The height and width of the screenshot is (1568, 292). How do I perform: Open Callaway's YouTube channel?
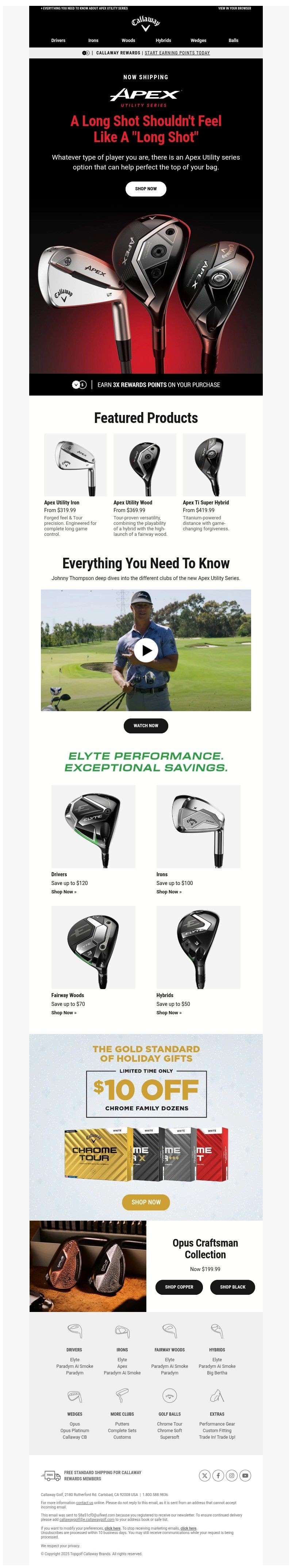[x=245, y=1476]
